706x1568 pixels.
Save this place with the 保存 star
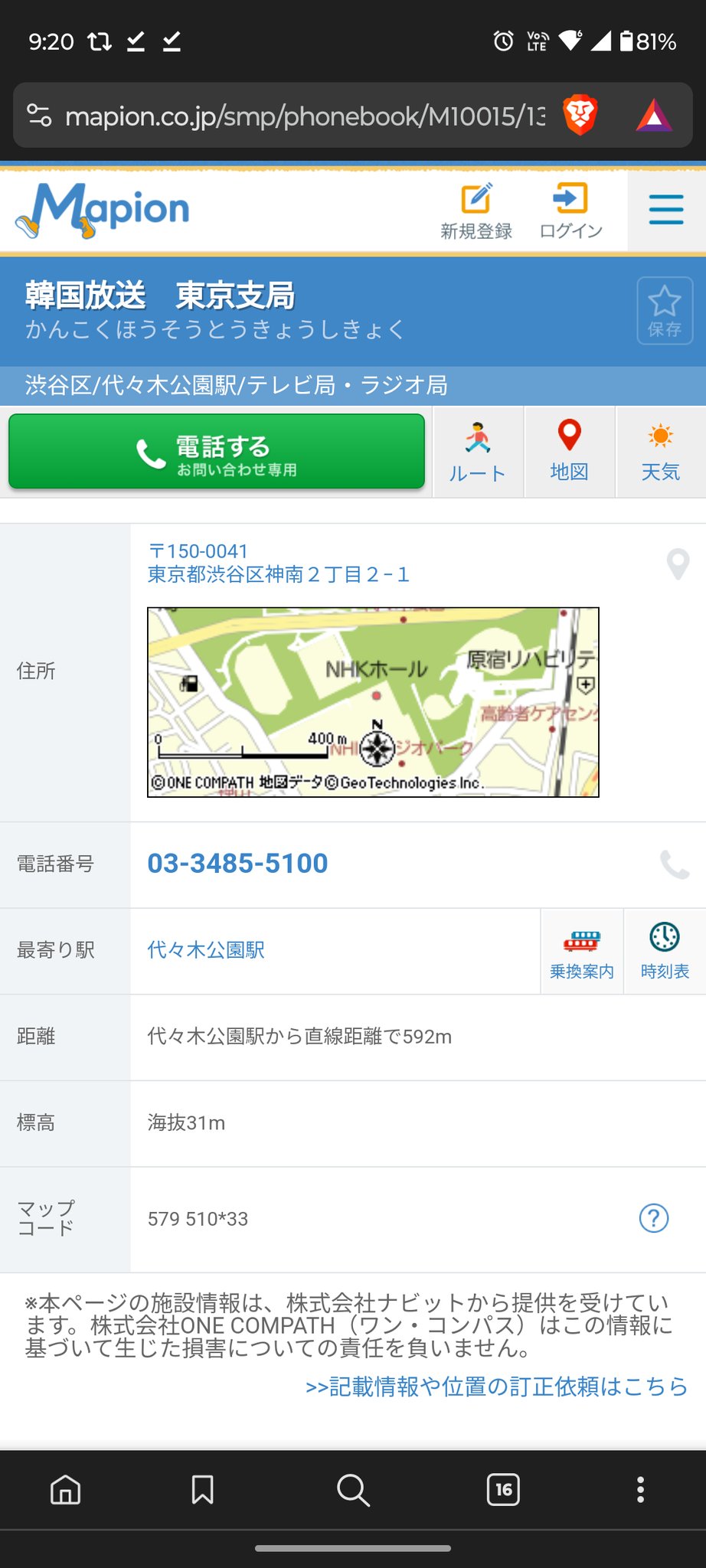tap(664, 310)
